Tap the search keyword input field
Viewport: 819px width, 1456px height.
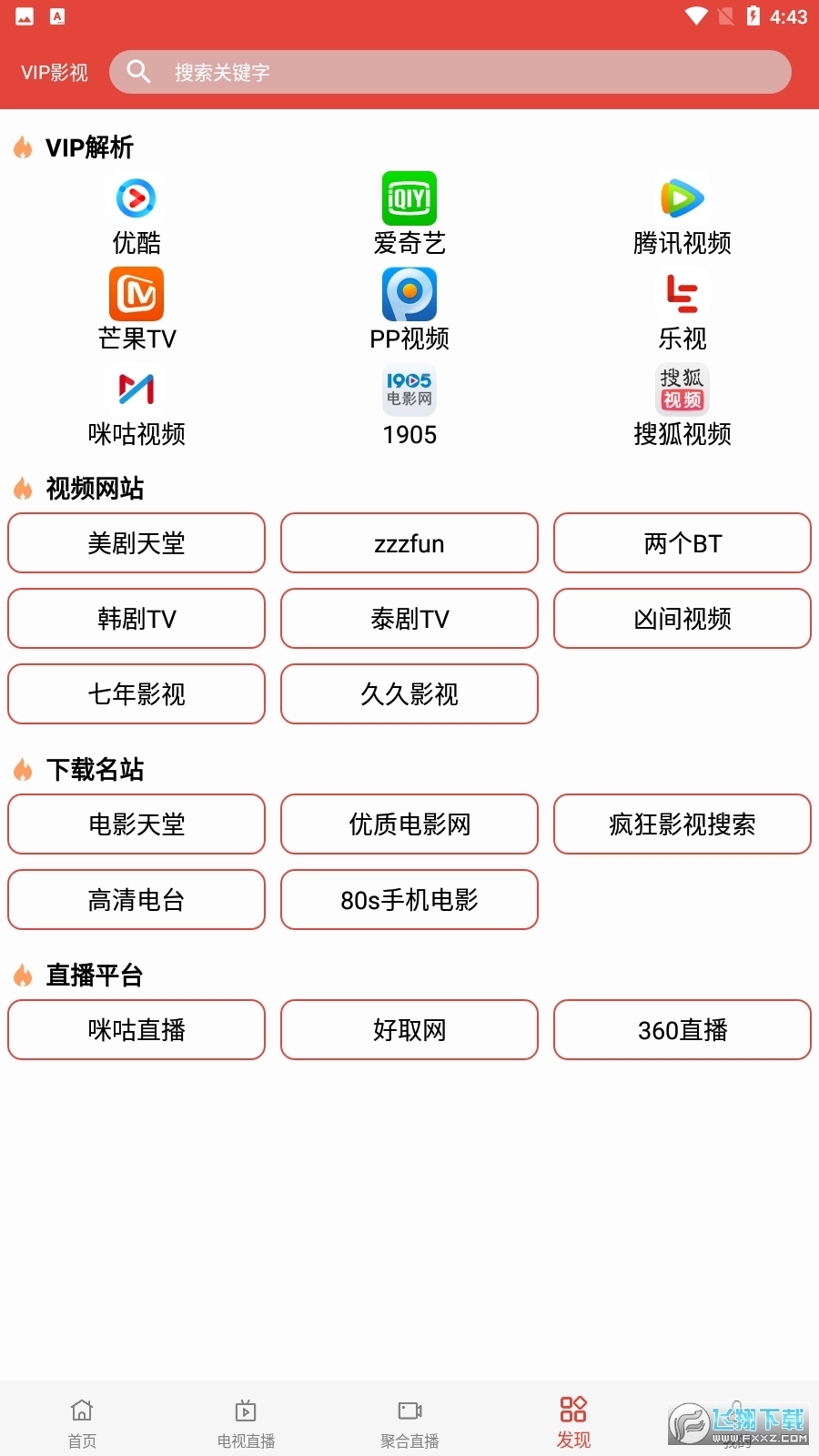452,72
